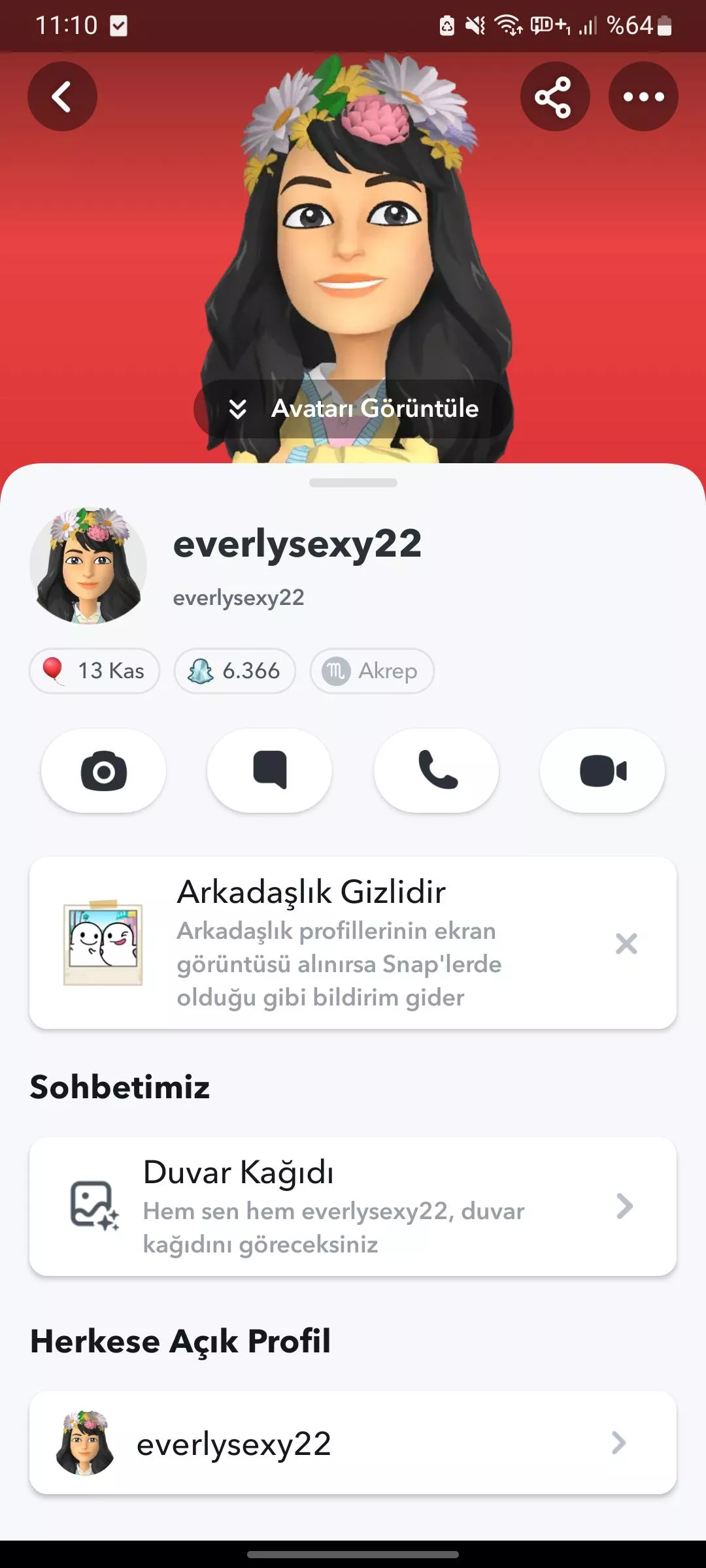Start a video call
Screen dimensions: 706x1568
click(x=602, y=771)
